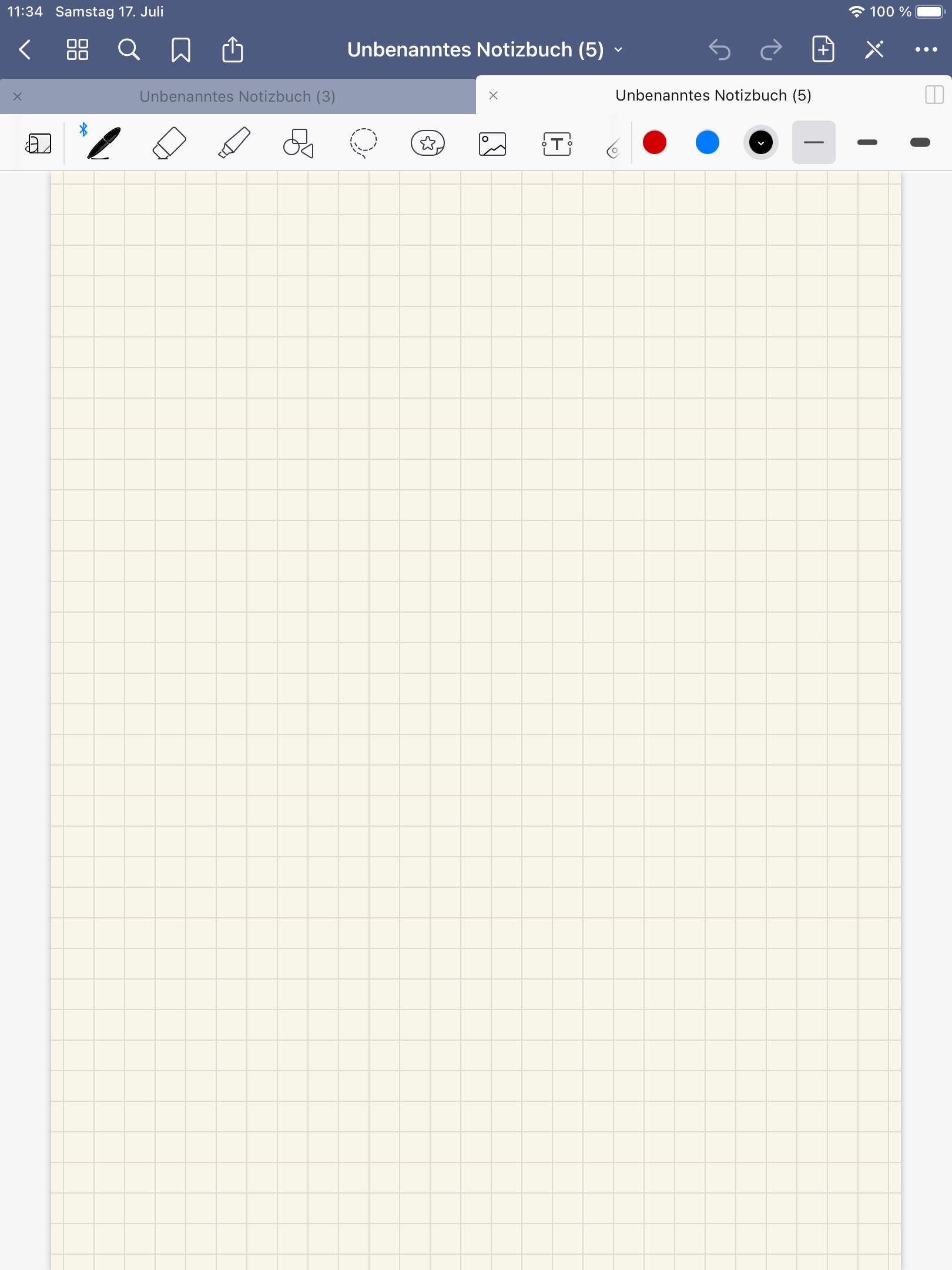Choose the thickest stroke width
952x1270 pixels.
(920, 142)
